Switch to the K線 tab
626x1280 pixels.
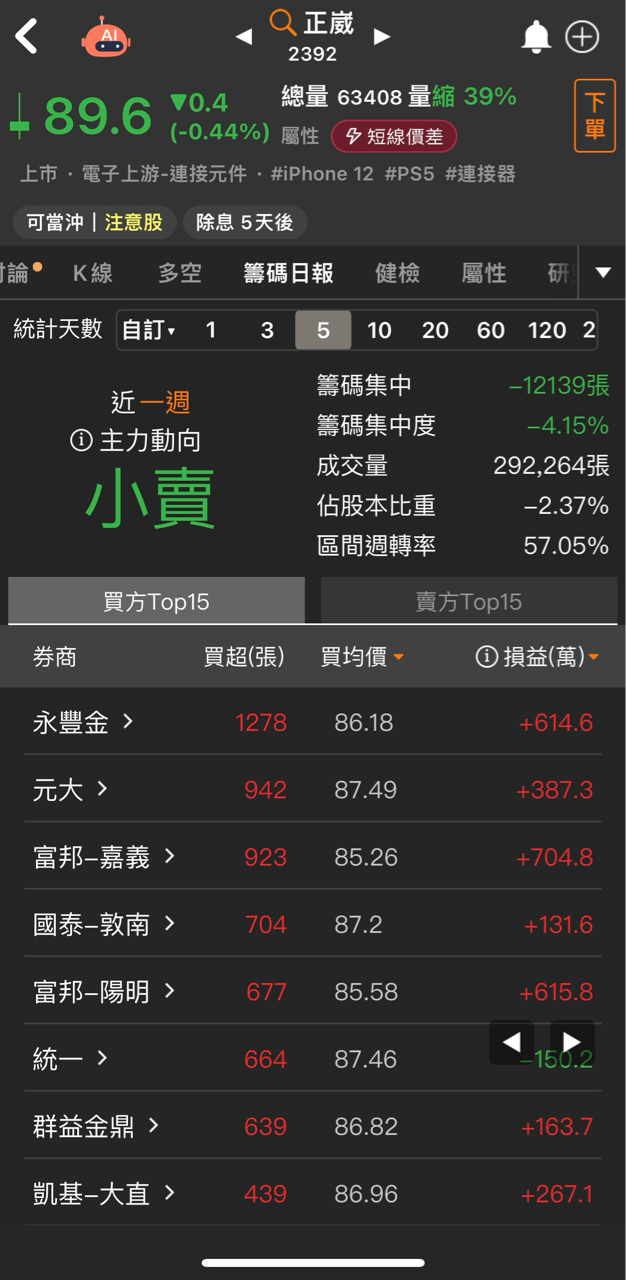[93, 273]
